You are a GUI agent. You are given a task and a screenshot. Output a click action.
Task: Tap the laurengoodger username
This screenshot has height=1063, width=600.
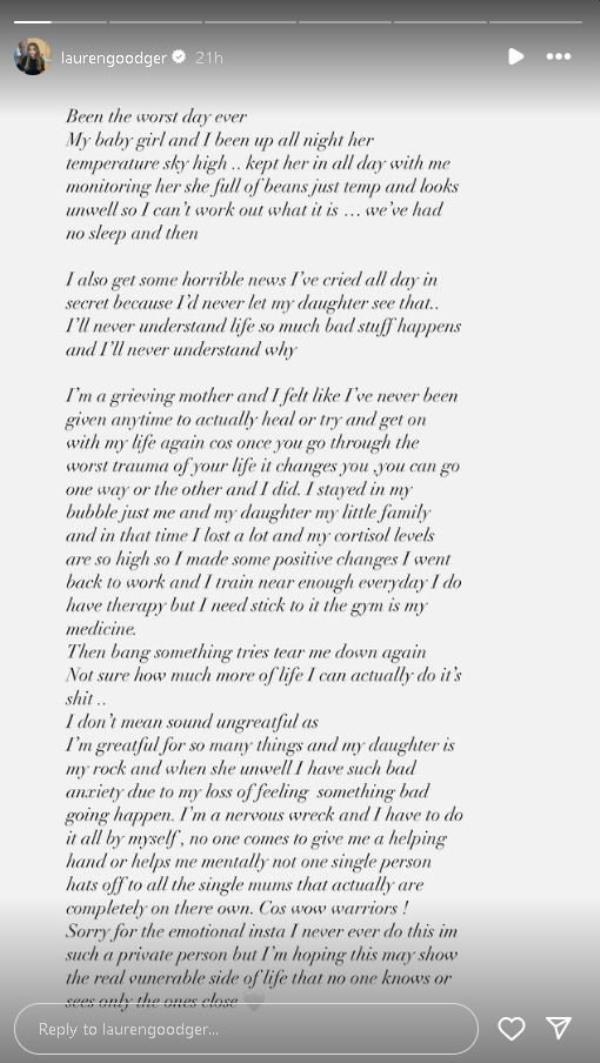point(114,57)
